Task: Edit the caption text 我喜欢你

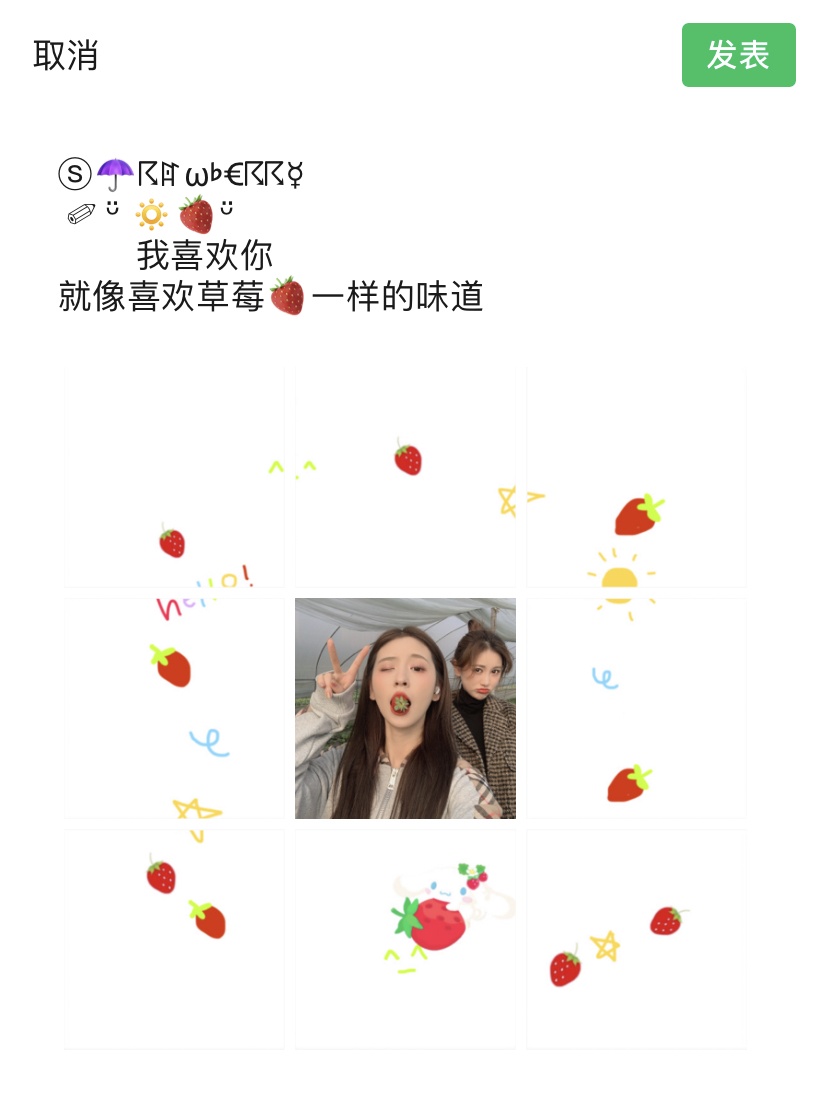Action: 205,255
